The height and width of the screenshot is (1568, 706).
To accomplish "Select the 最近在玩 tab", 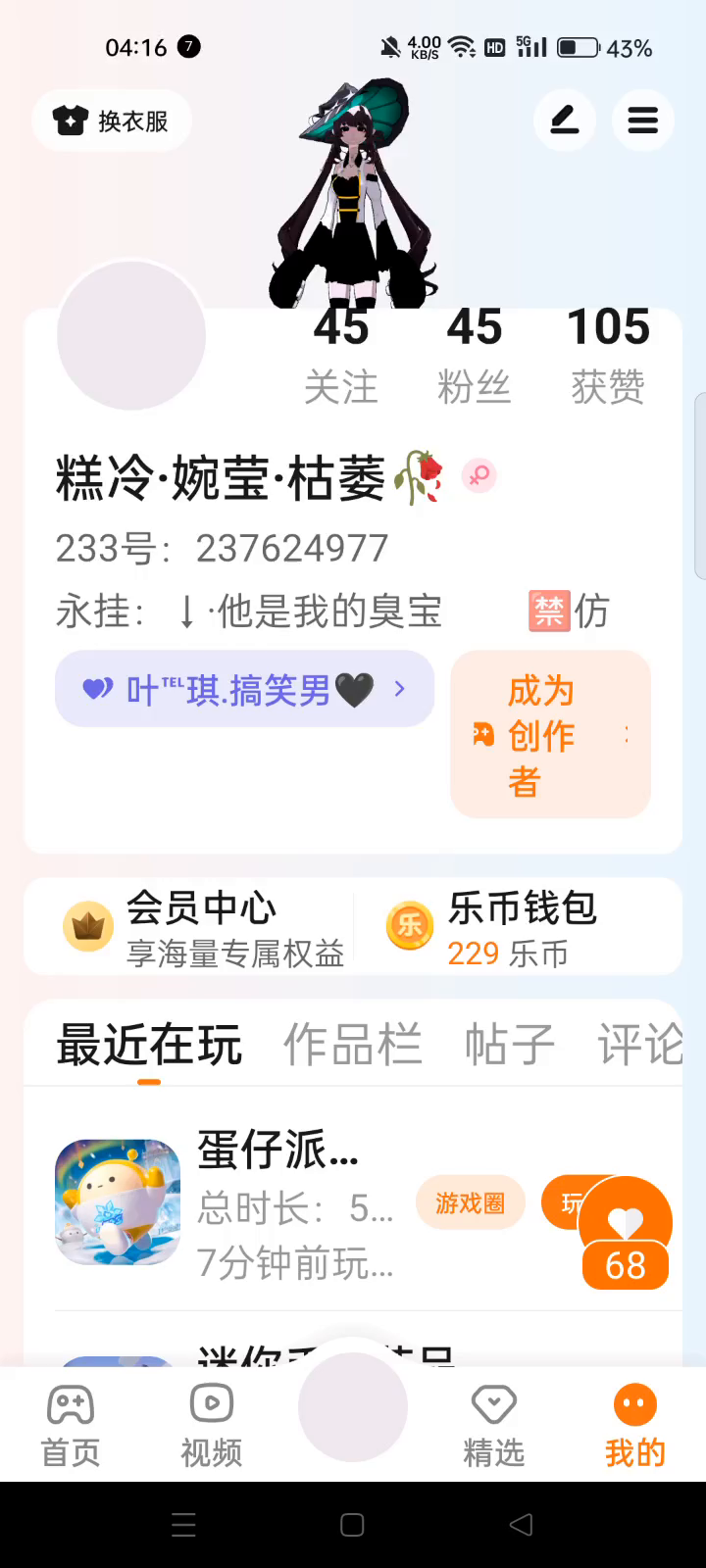I will [x=149, y=1045].
